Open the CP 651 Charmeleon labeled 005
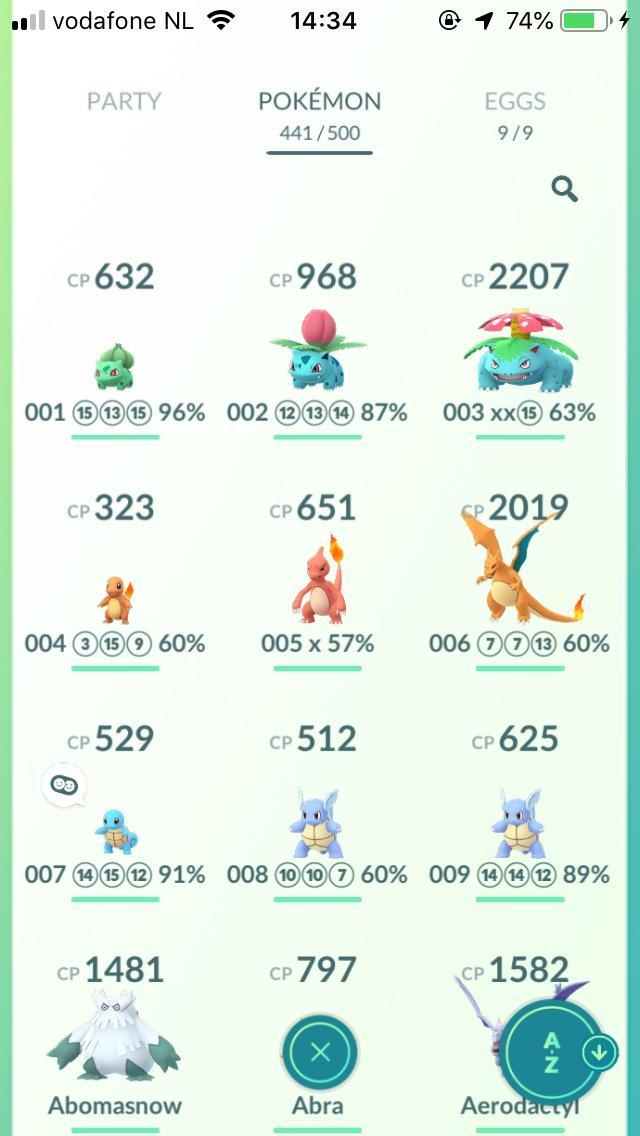The width and height of the screenshot is (640, 1136). (317, 580)
